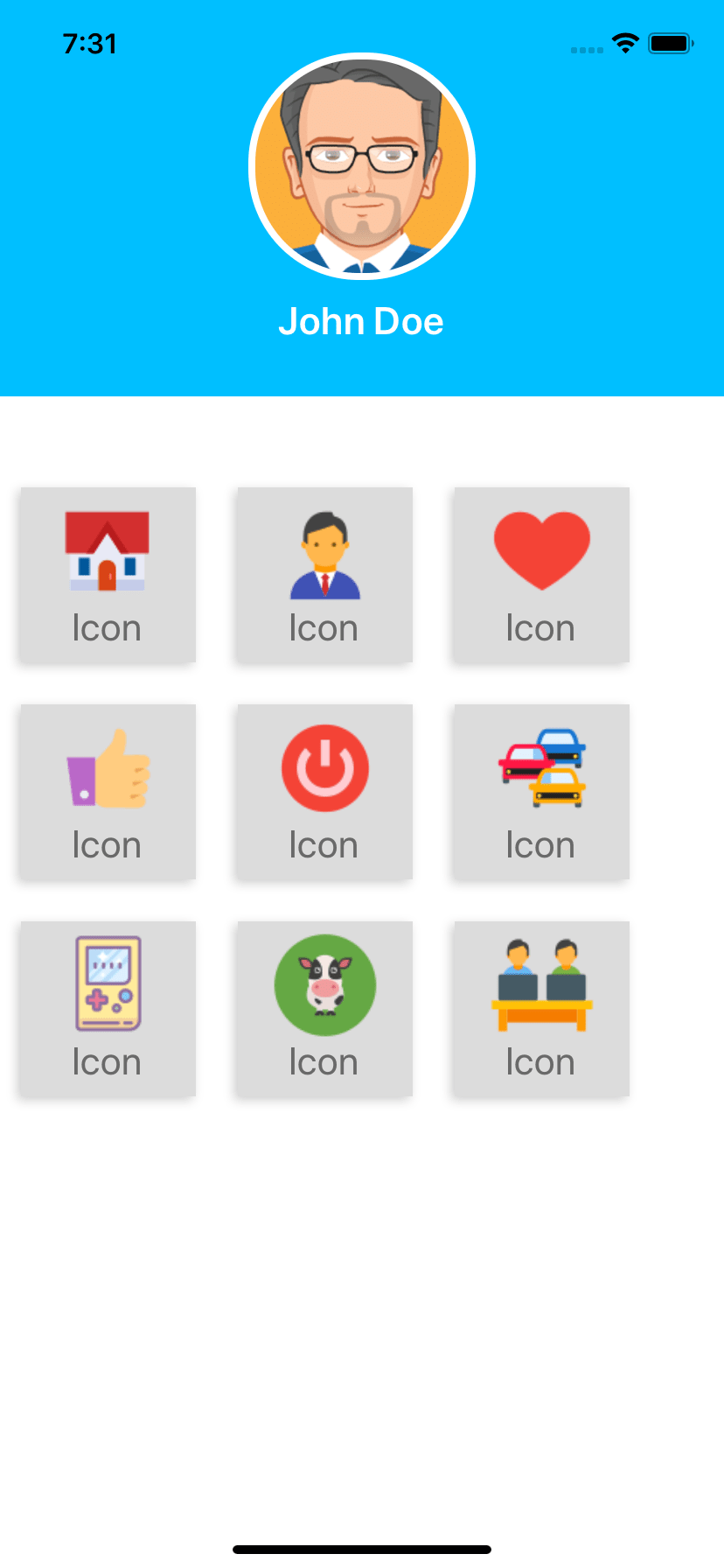This screenshot has width=724, height=1568.
Task: Select the red heart tile
Action: click(x=541, y=575)
